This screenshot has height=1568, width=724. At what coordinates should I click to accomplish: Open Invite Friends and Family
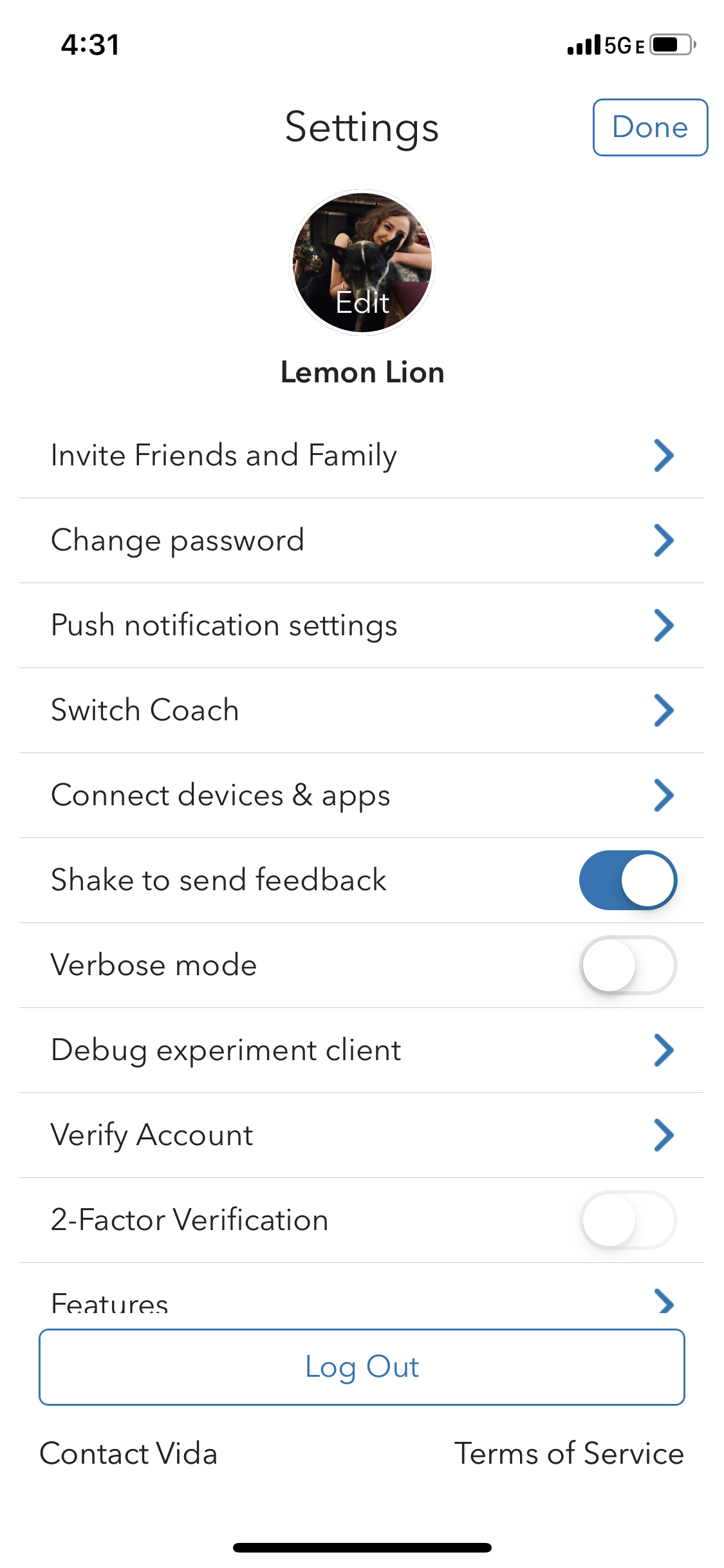tap(362, 456)
